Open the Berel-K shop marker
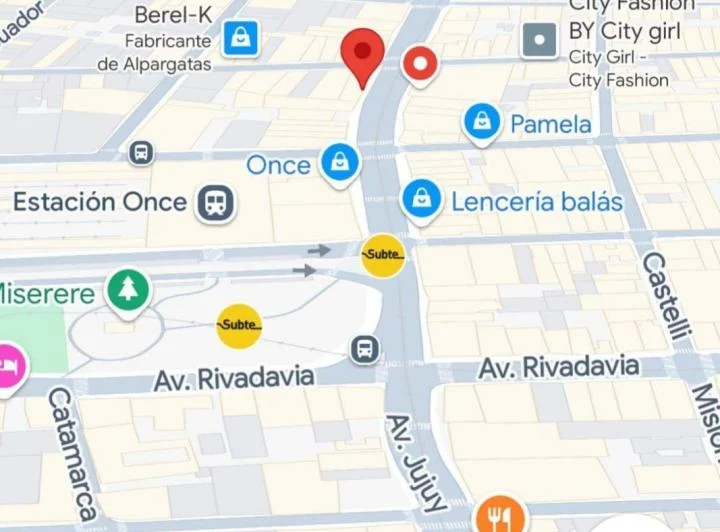720x532 pixels. (241, 39)
